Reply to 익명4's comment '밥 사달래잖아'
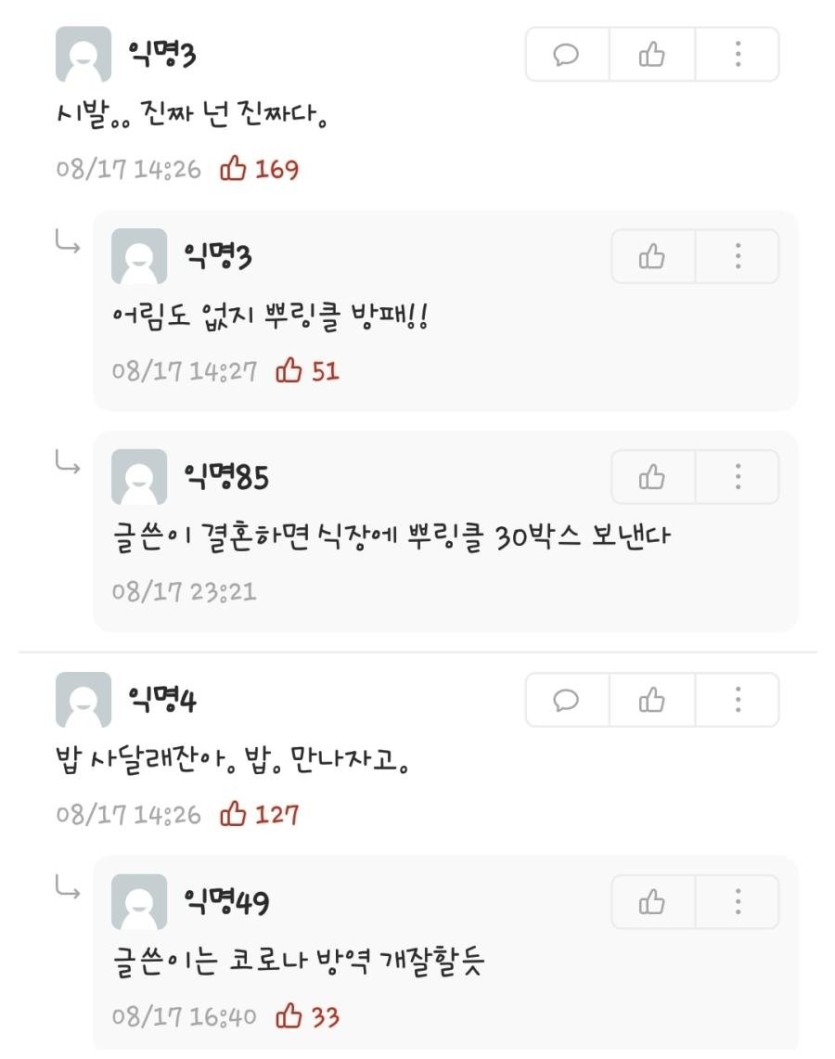835x1059 pixels. 567,700
